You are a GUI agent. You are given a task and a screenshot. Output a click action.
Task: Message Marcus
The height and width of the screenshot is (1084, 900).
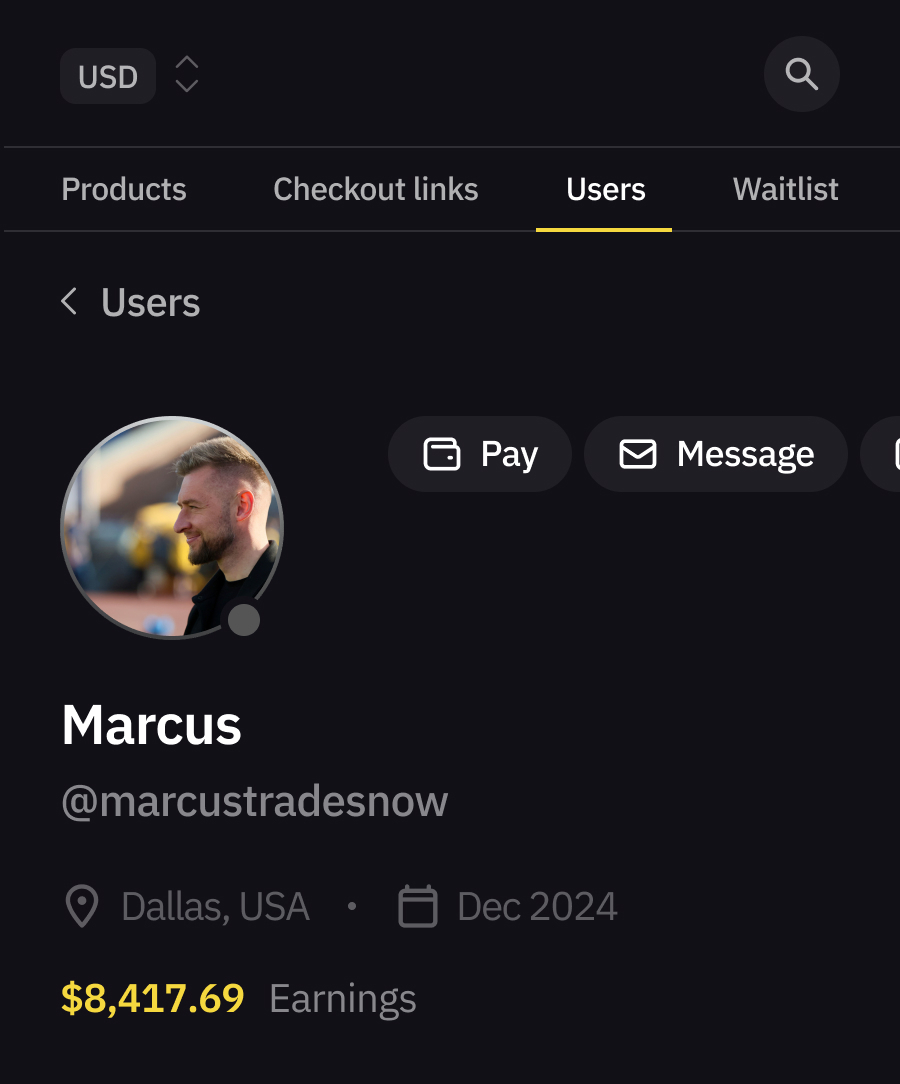pos(716,454)
